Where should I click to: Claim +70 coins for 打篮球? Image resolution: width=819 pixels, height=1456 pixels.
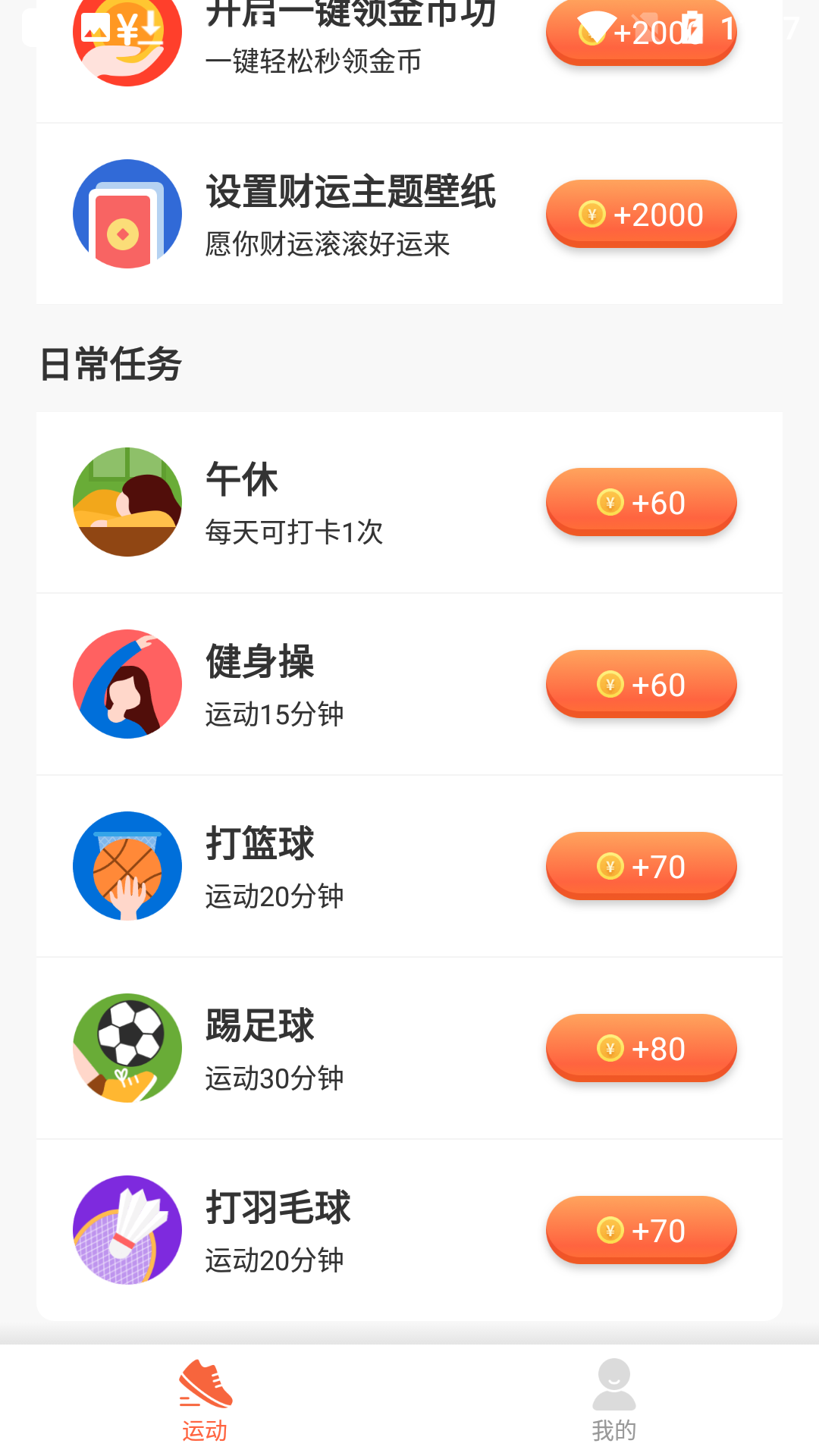tap(641, 866)
